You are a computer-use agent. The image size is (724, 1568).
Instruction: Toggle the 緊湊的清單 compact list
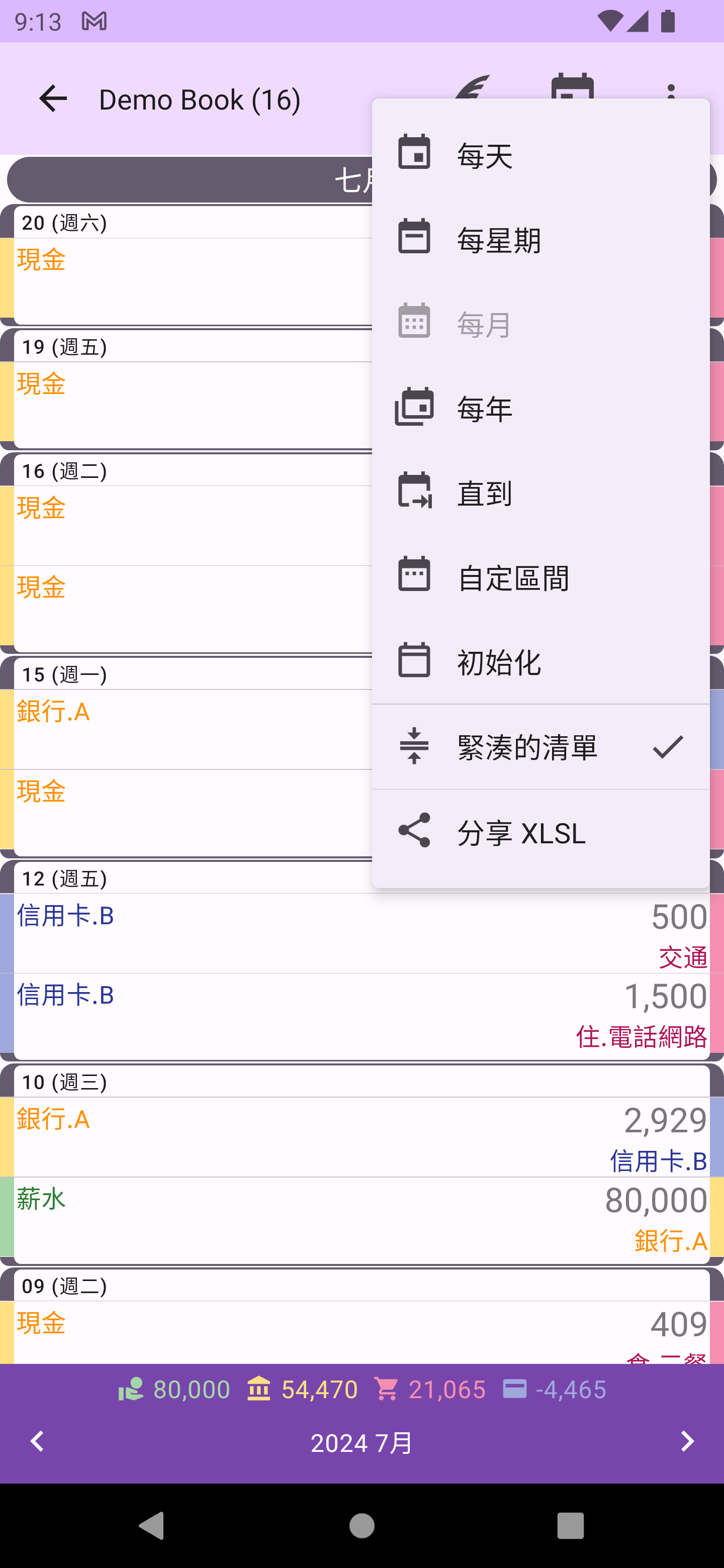tap(540, 747)
